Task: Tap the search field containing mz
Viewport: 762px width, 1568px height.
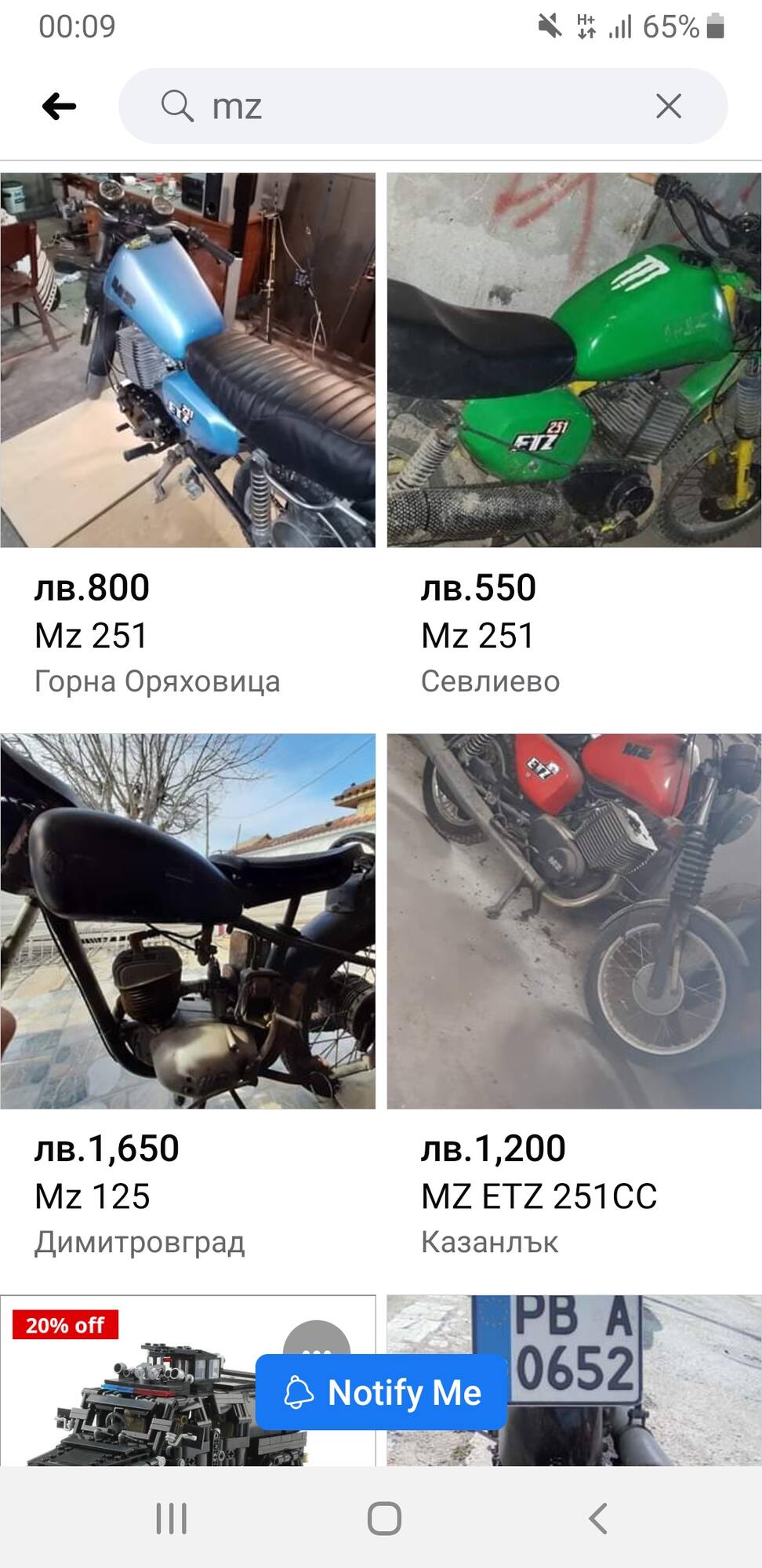Action: tap(423, 106)
